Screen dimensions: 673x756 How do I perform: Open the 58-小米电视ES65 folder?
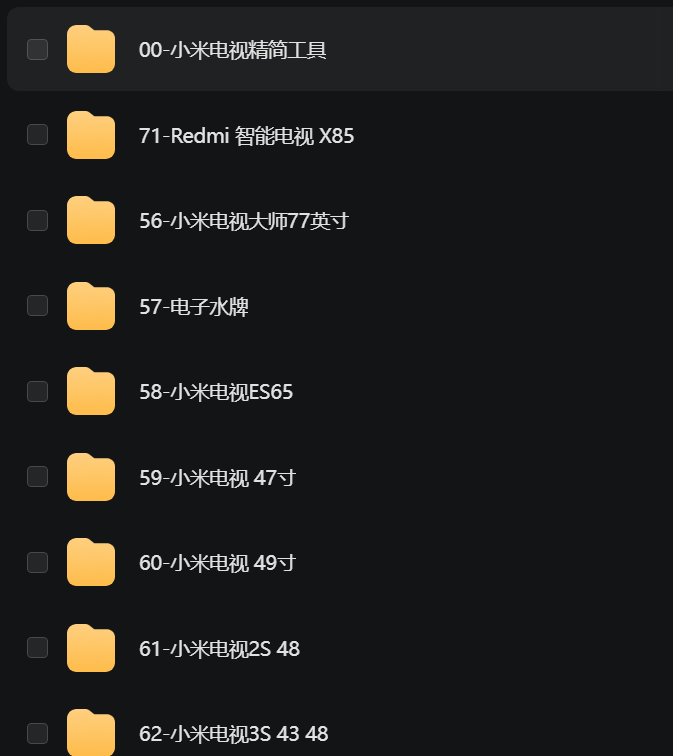click(x=216, y=392)
